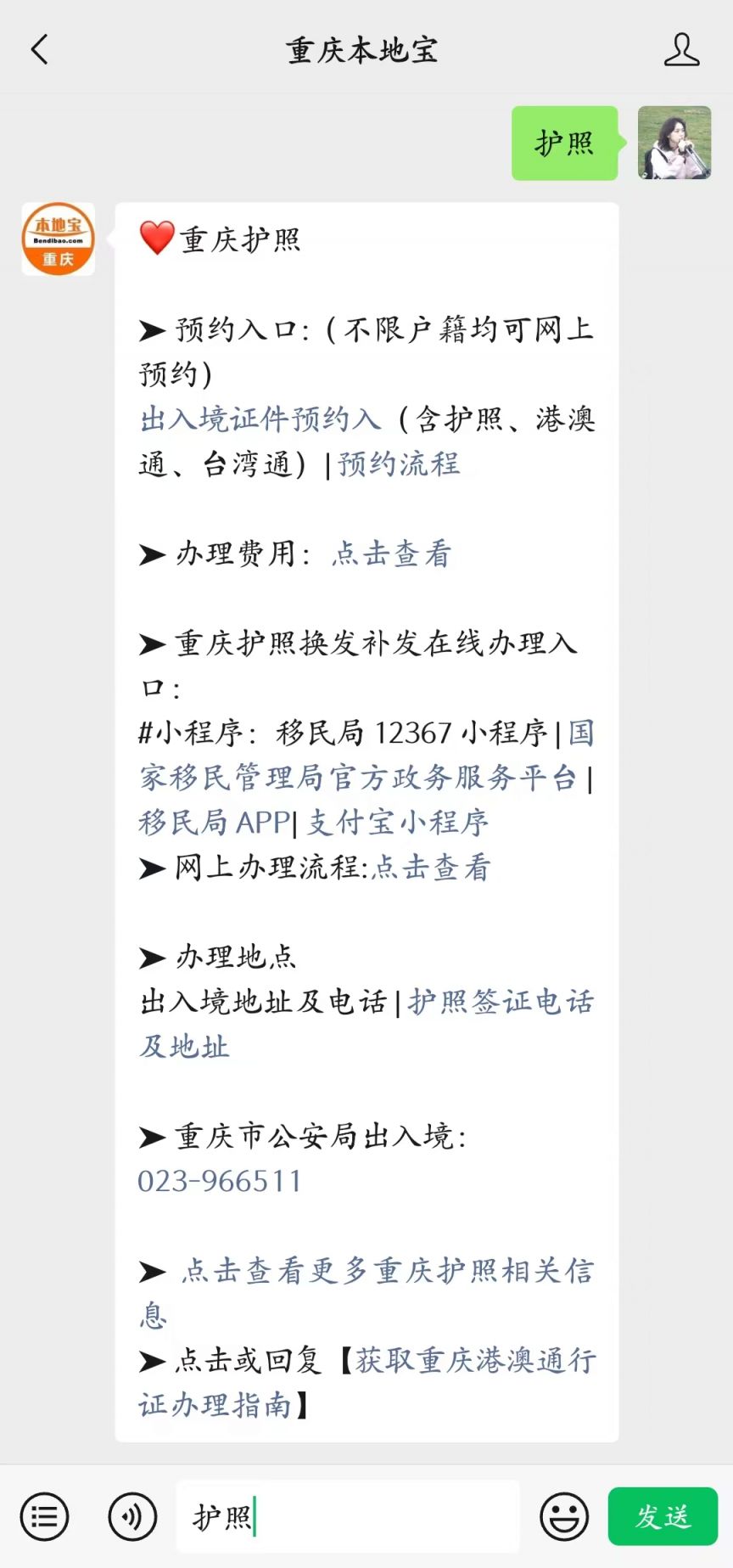This screenshot has width=733, height=1568.
Task: Tap my own avatar beside 护照
Action: 674,143
